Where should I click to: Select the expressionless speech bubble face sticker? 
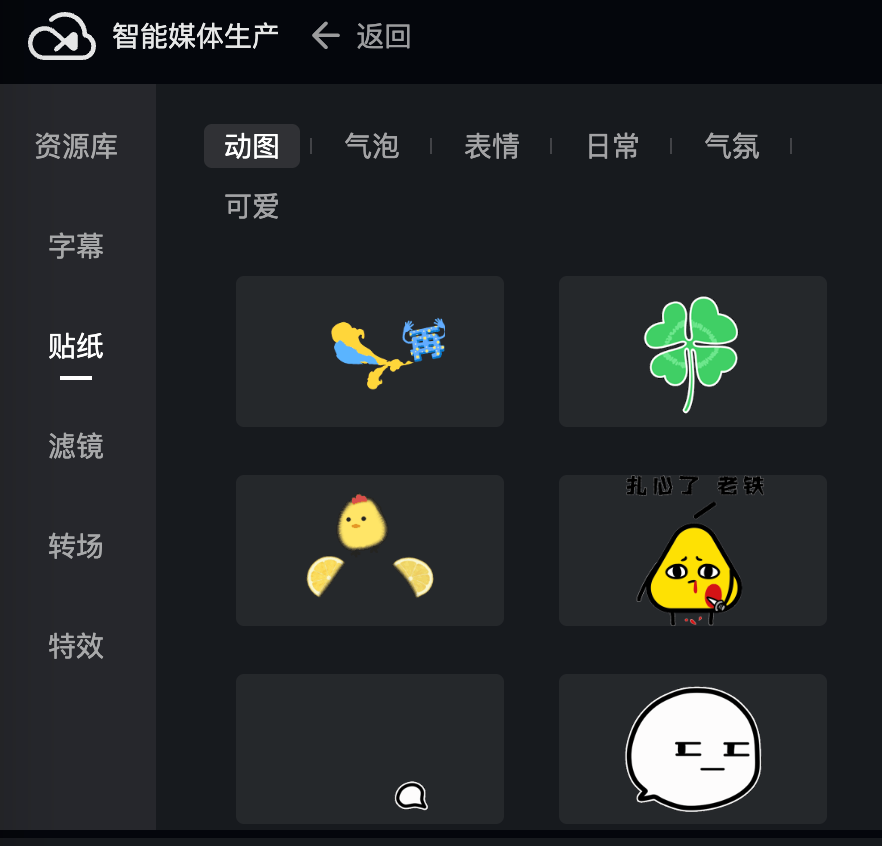692,749
